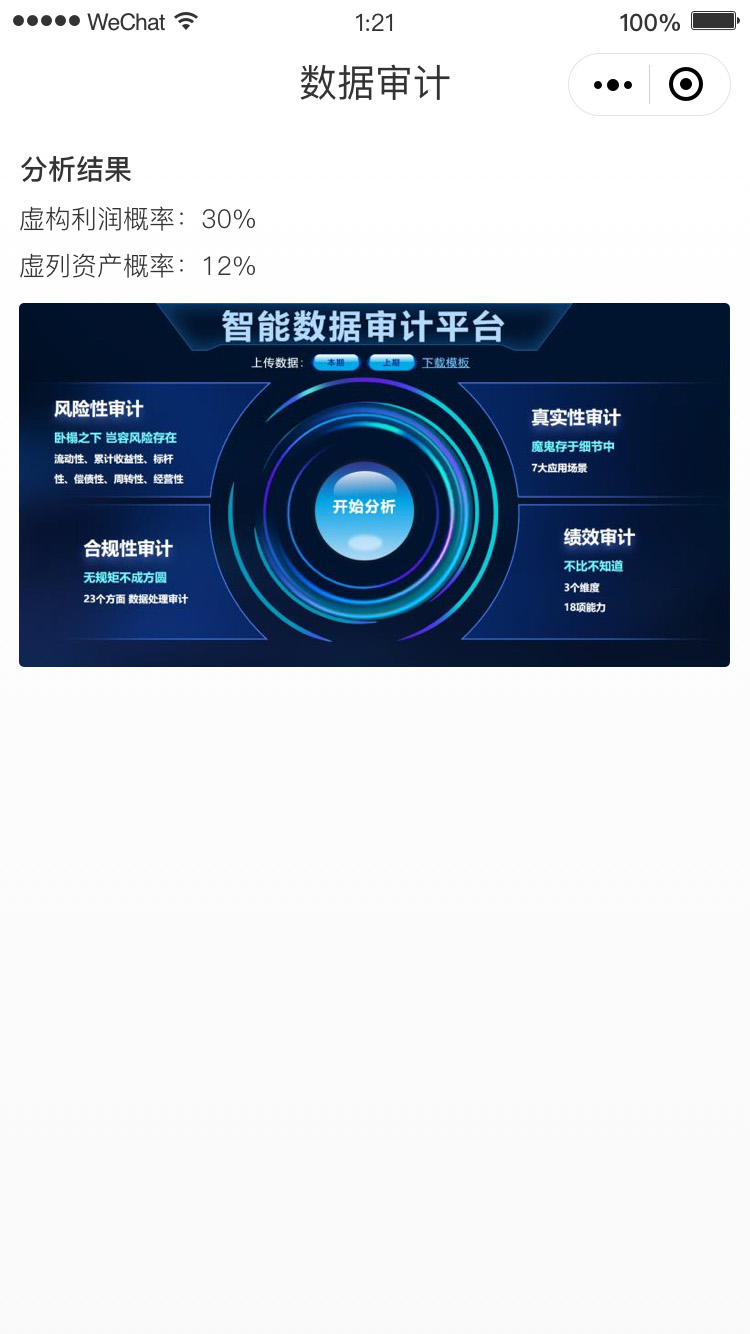Open the mini program more options menu

pos(612,85)
